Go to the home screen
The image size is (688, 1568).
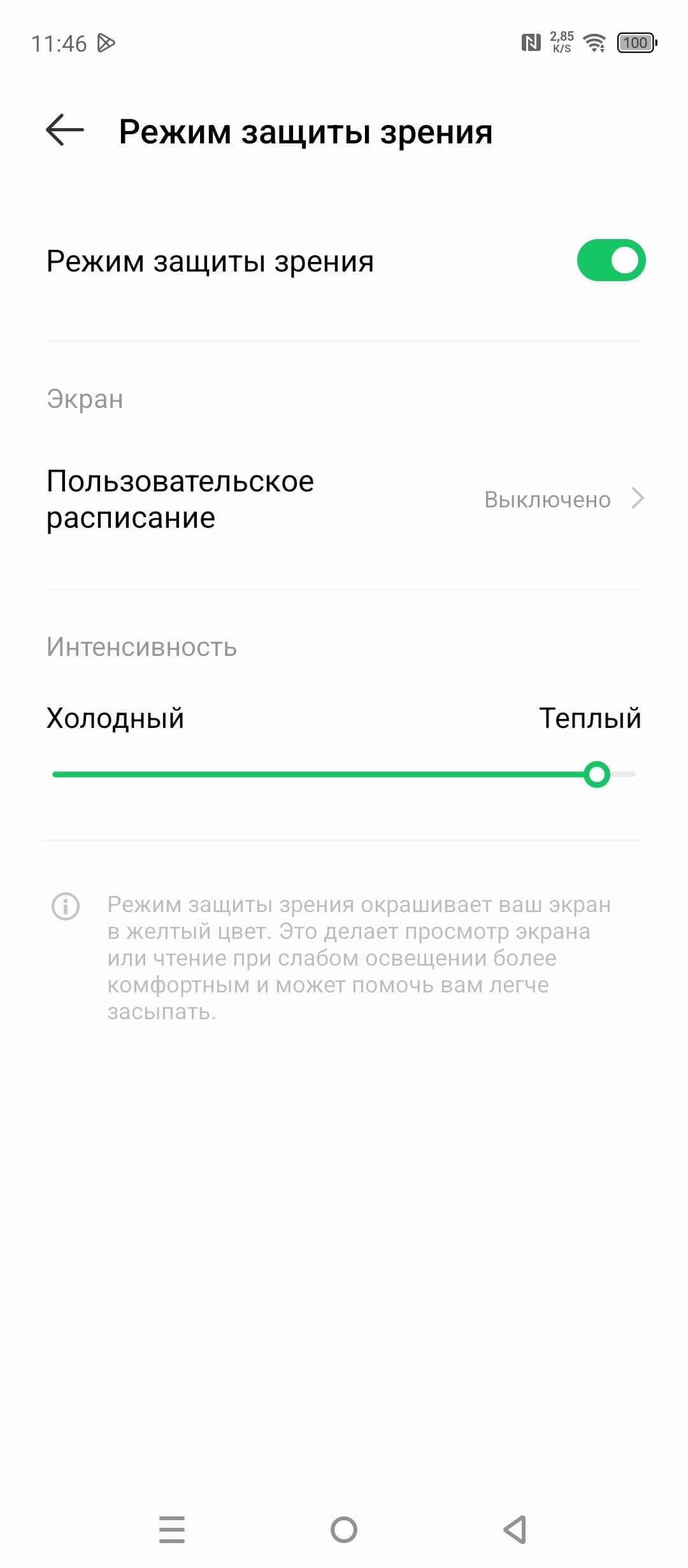pos(344,1530)
